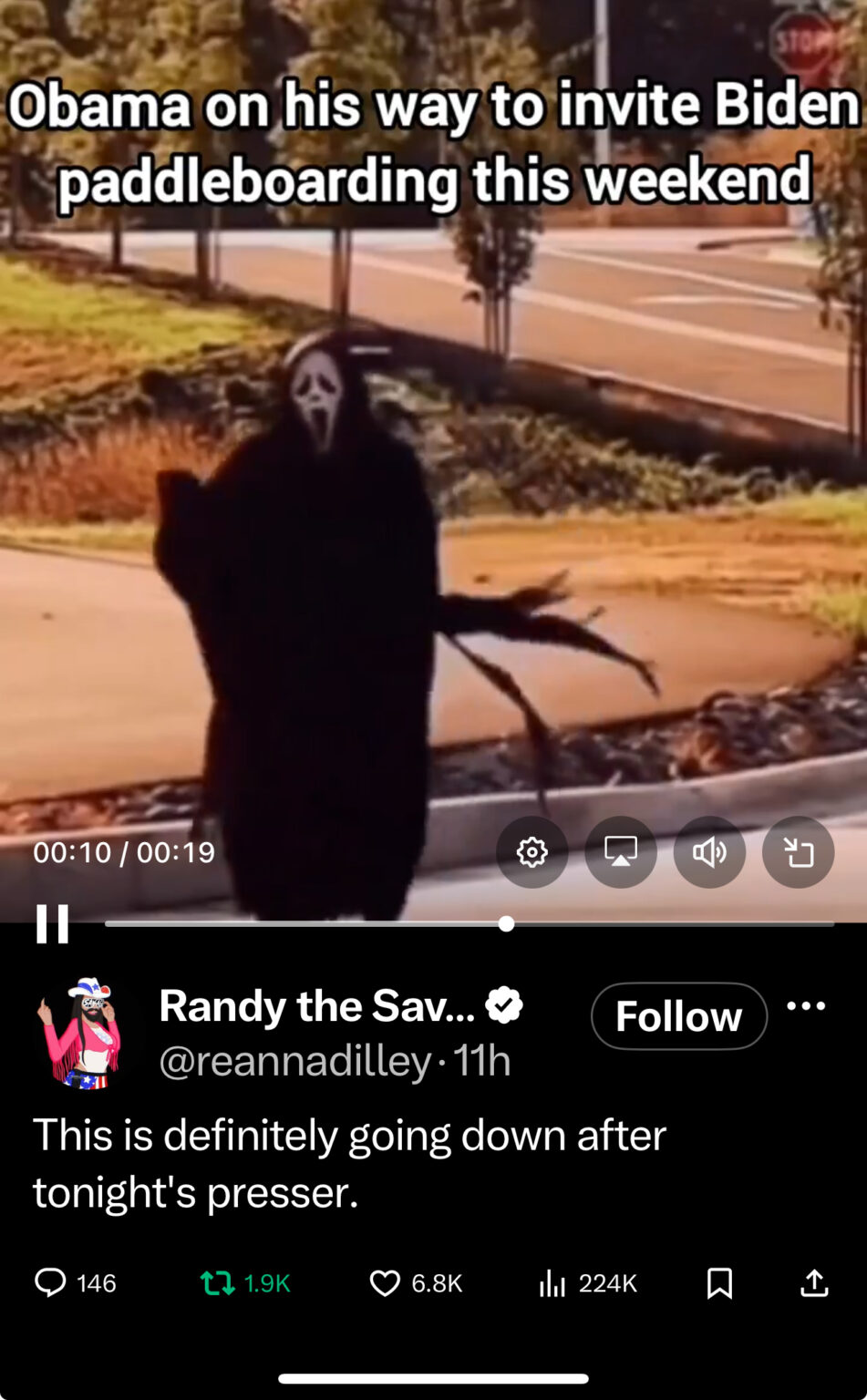The width and height of the screenshot is (867, 1400).
Task: Share this post
Action: [814, 1283]
